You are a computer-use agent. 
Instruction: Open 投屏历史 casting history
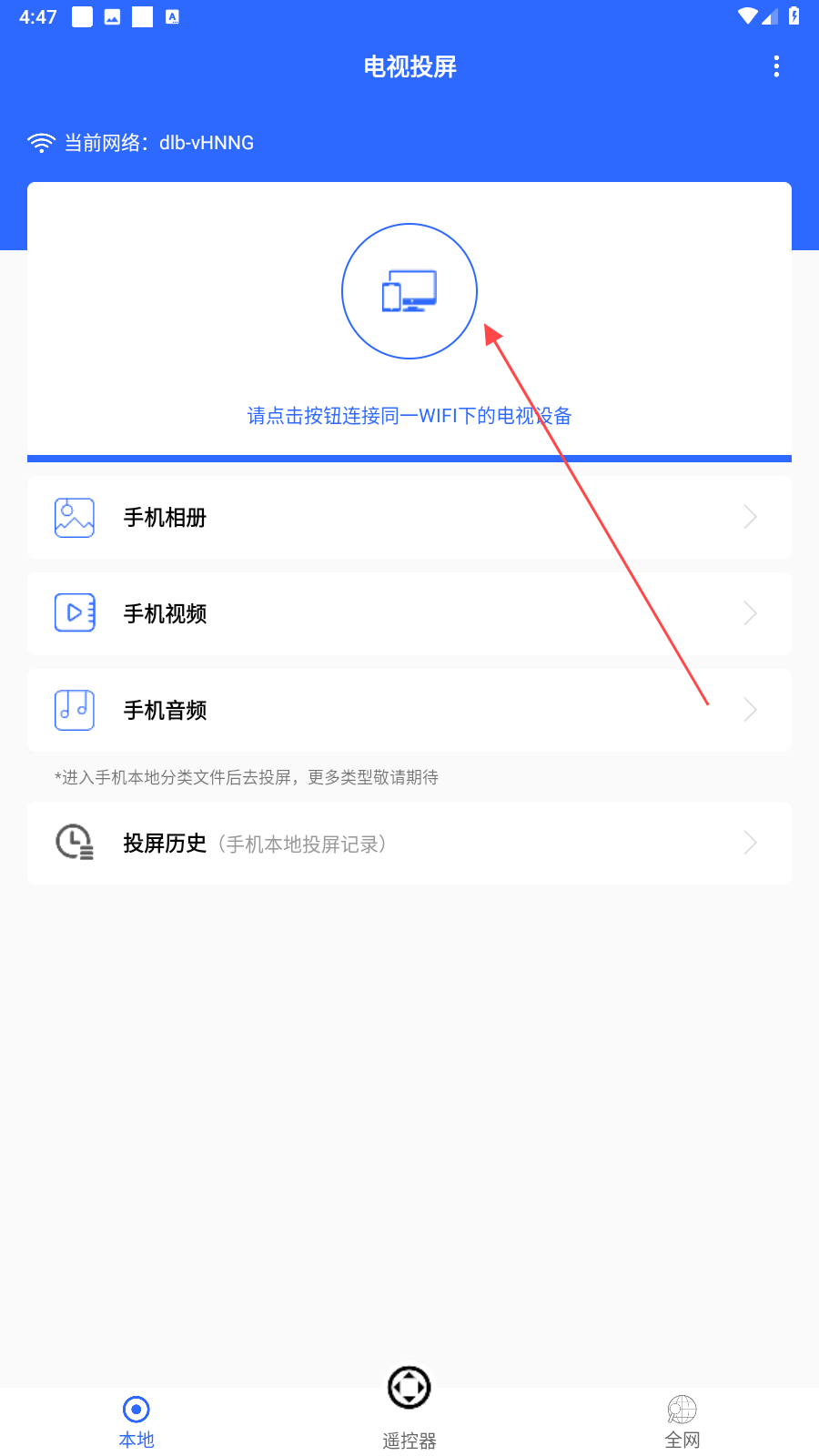pos(409,843)
